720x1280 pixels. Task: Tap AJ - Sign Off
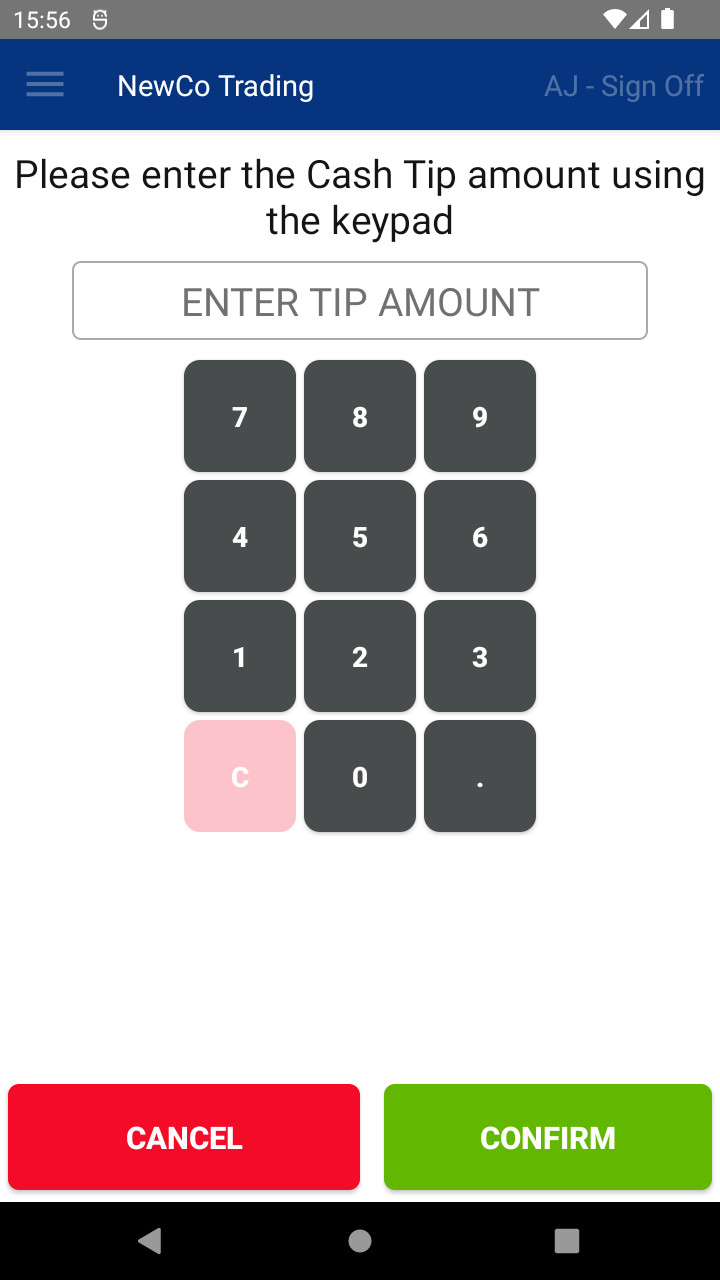624,86
